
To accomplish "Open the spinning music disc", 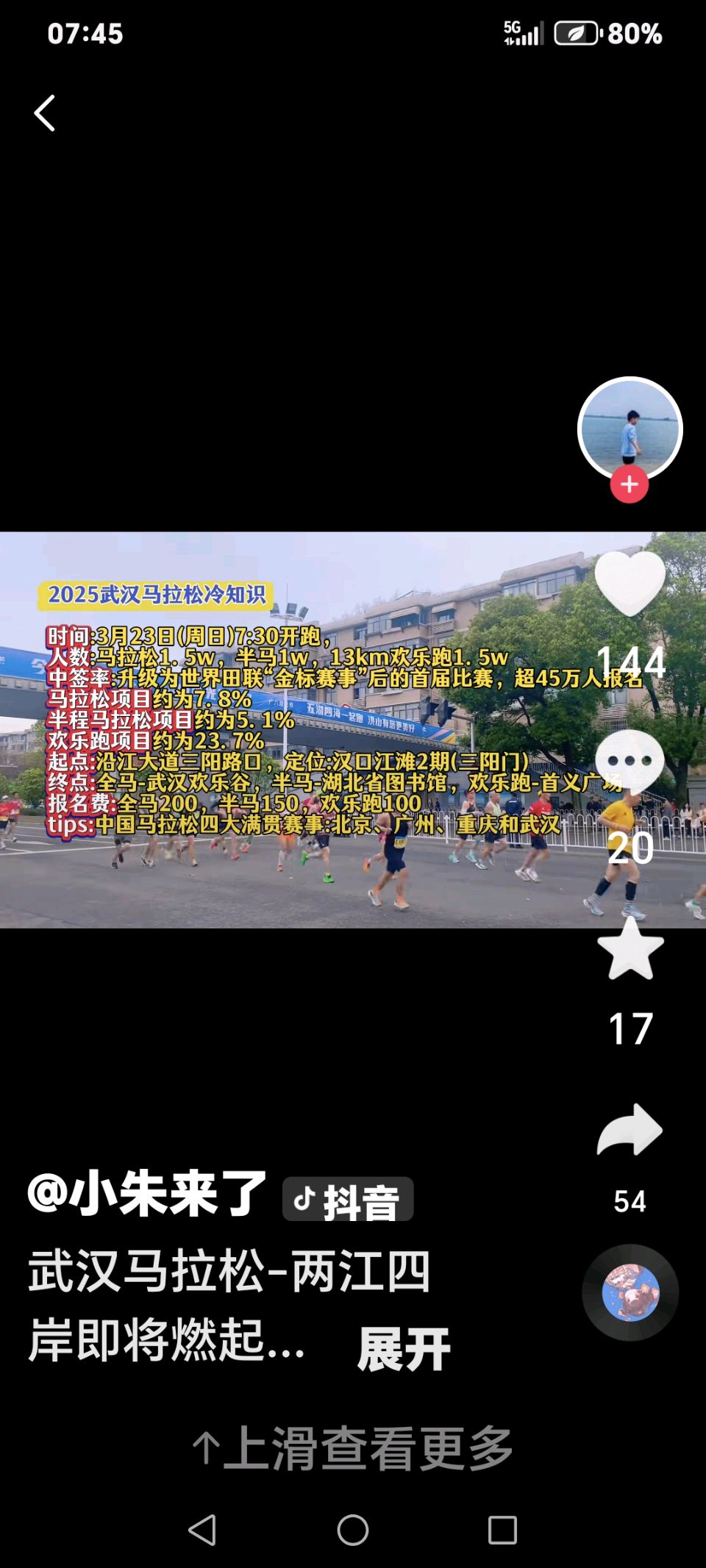I will (x=630, y=1292).
